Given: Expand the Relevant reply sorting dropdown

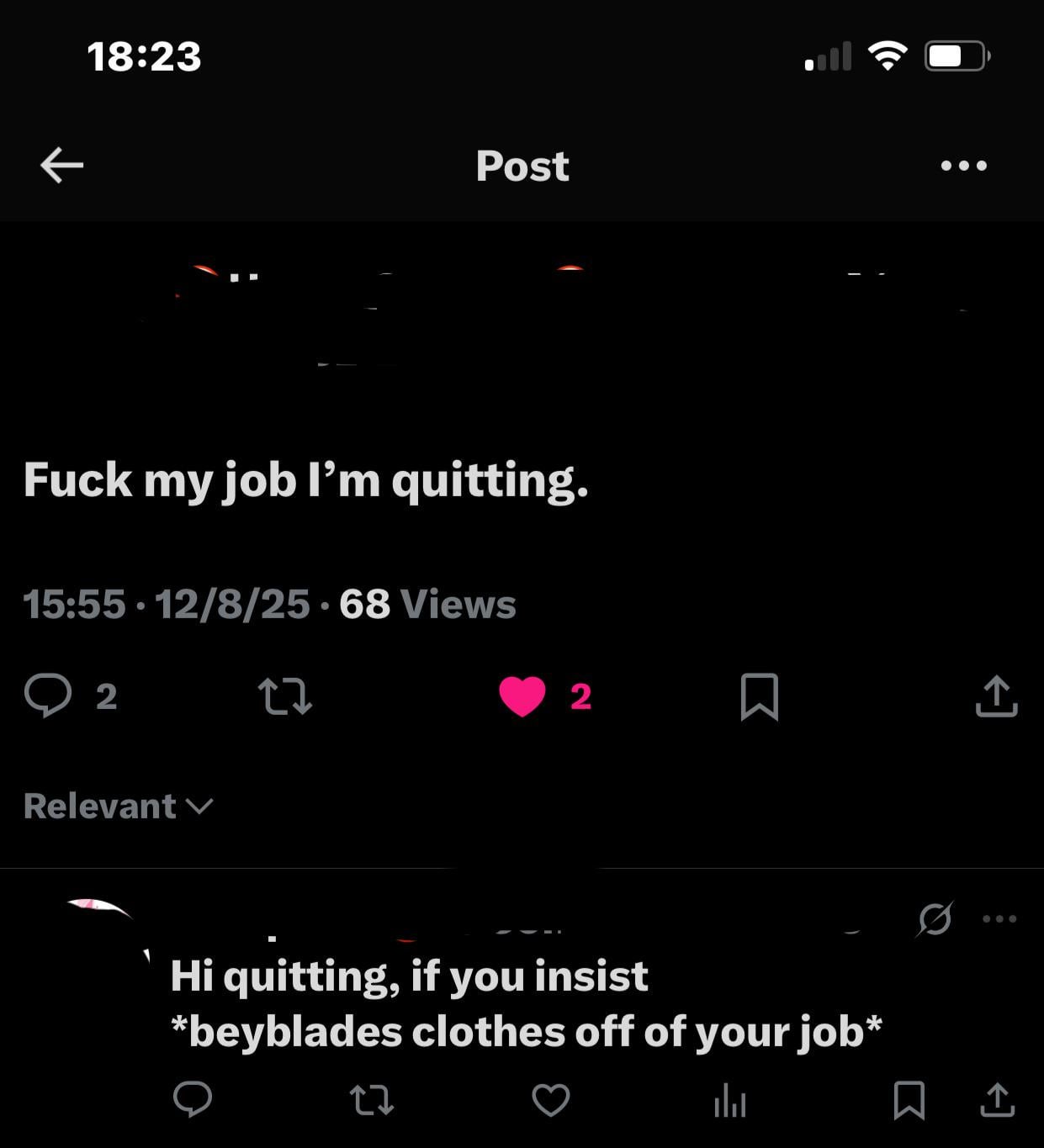Looking at the screenshot, I should pyautogui.click(x=118, y=806).
